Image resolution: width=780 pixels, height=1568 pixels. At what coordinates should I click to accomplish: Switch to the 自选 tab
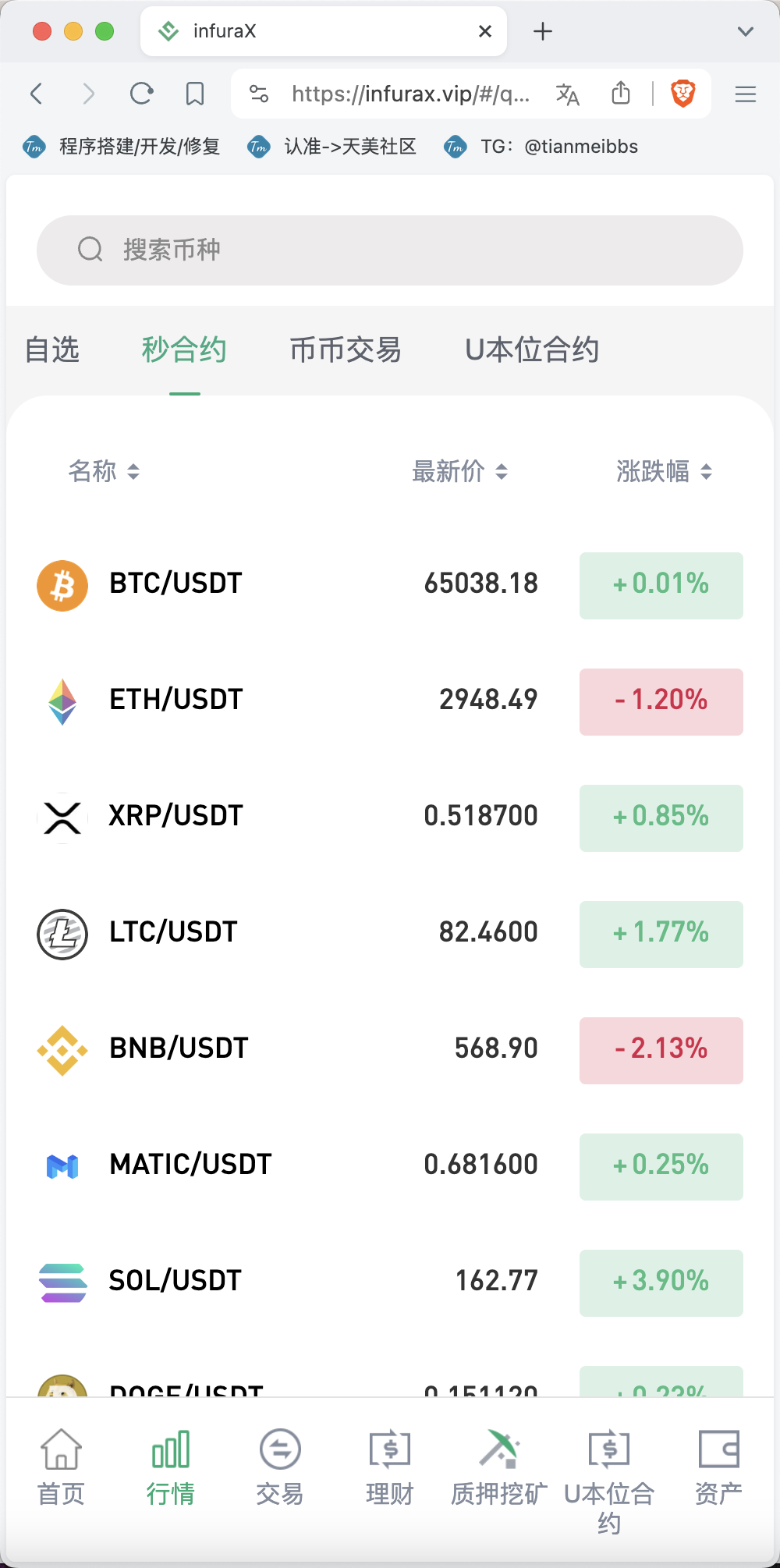click(52, 350)
